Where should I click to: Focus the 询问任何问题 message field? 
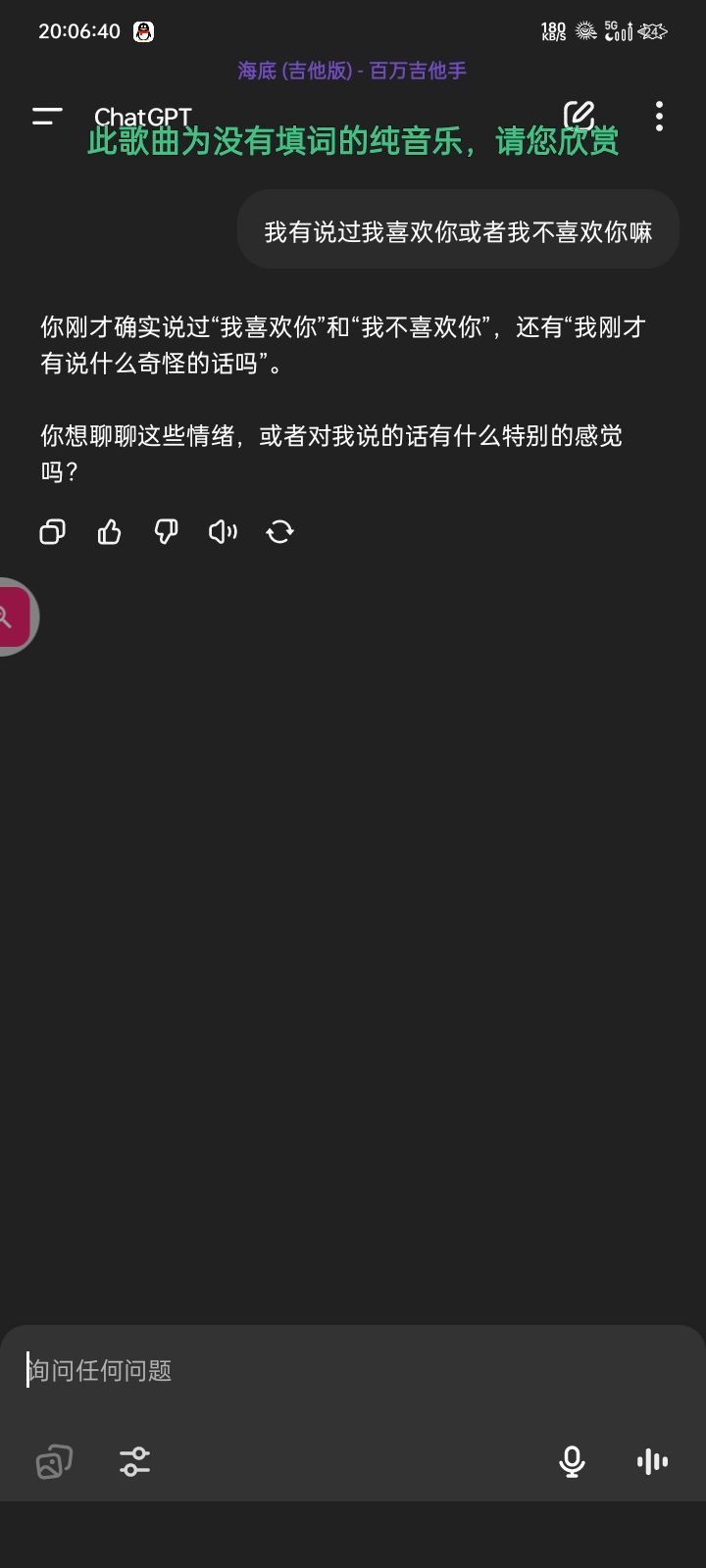coord(353,1370)
